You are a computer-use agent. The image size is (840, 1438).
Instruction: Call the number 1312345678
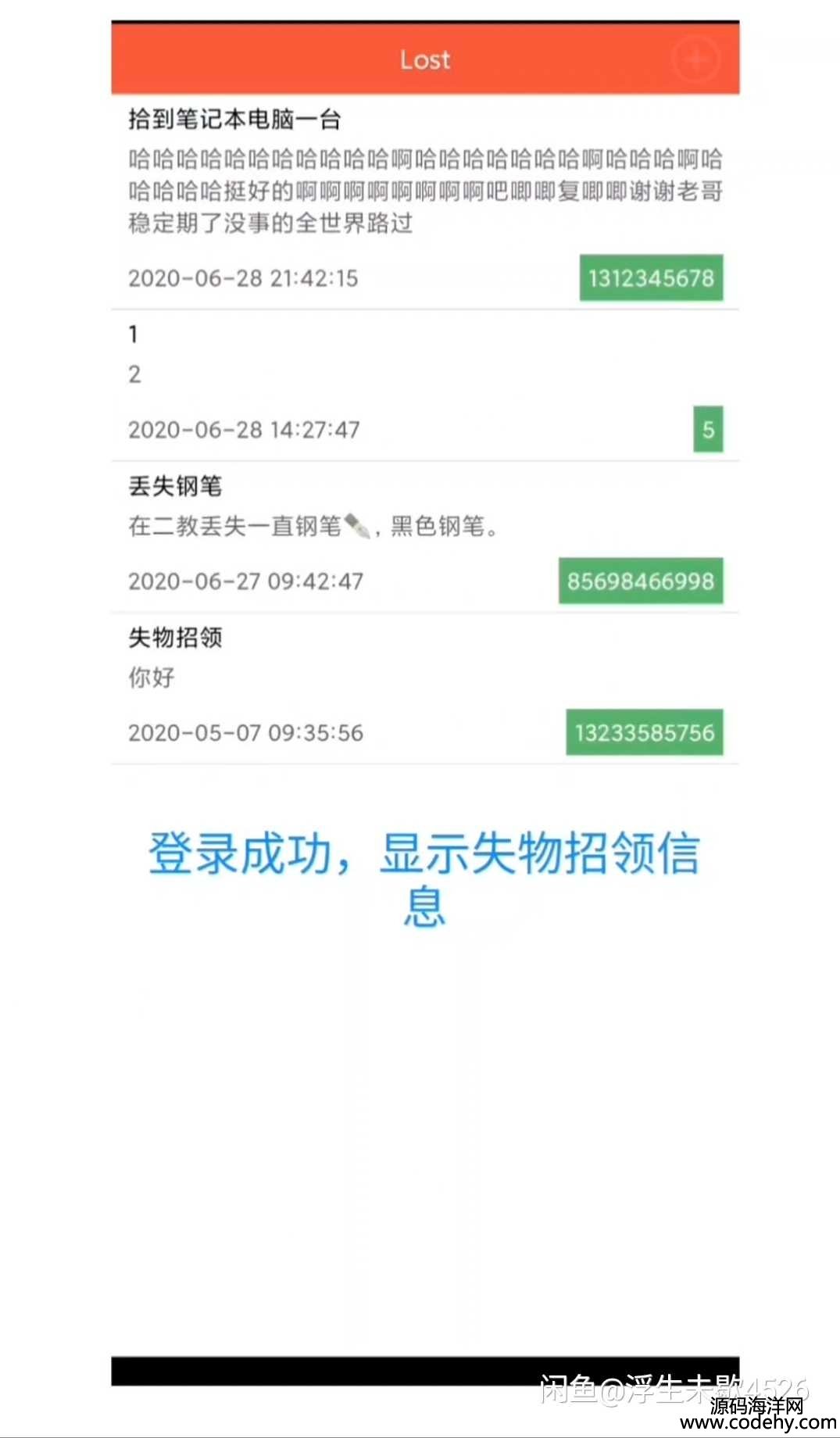pos(651,277)
